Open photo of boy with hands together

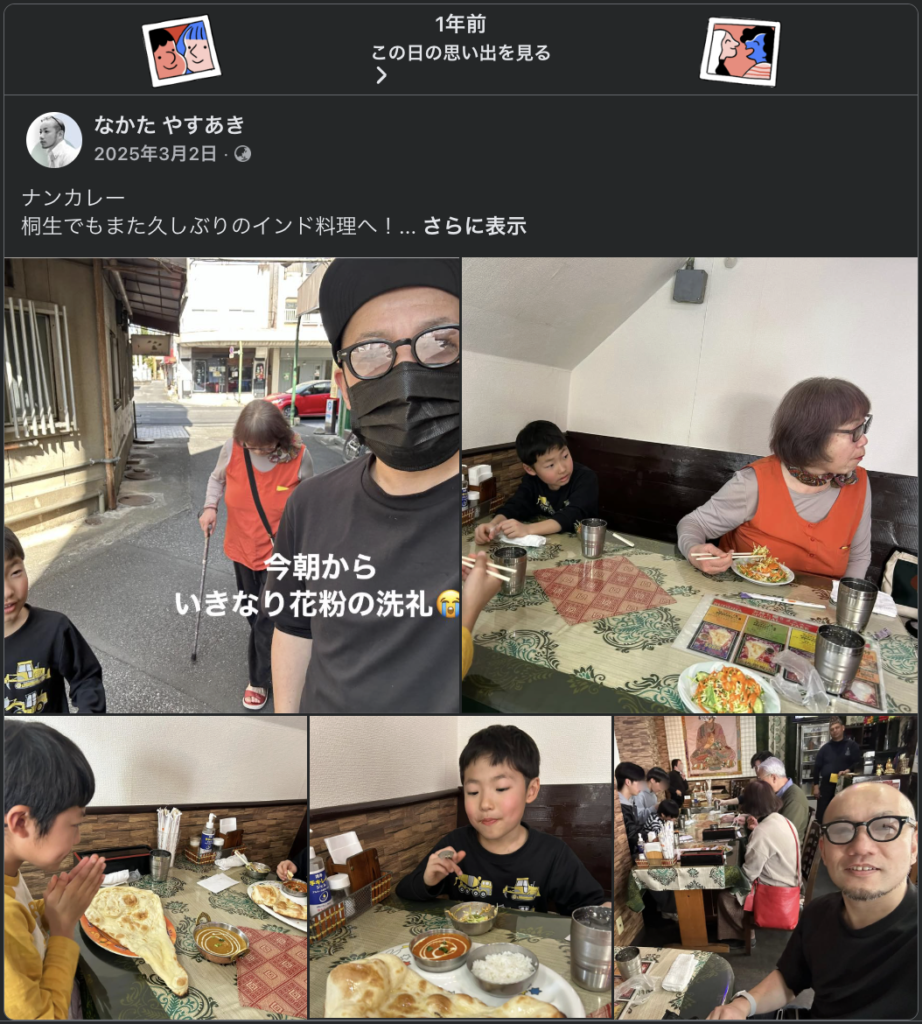(x=155, y=866)
